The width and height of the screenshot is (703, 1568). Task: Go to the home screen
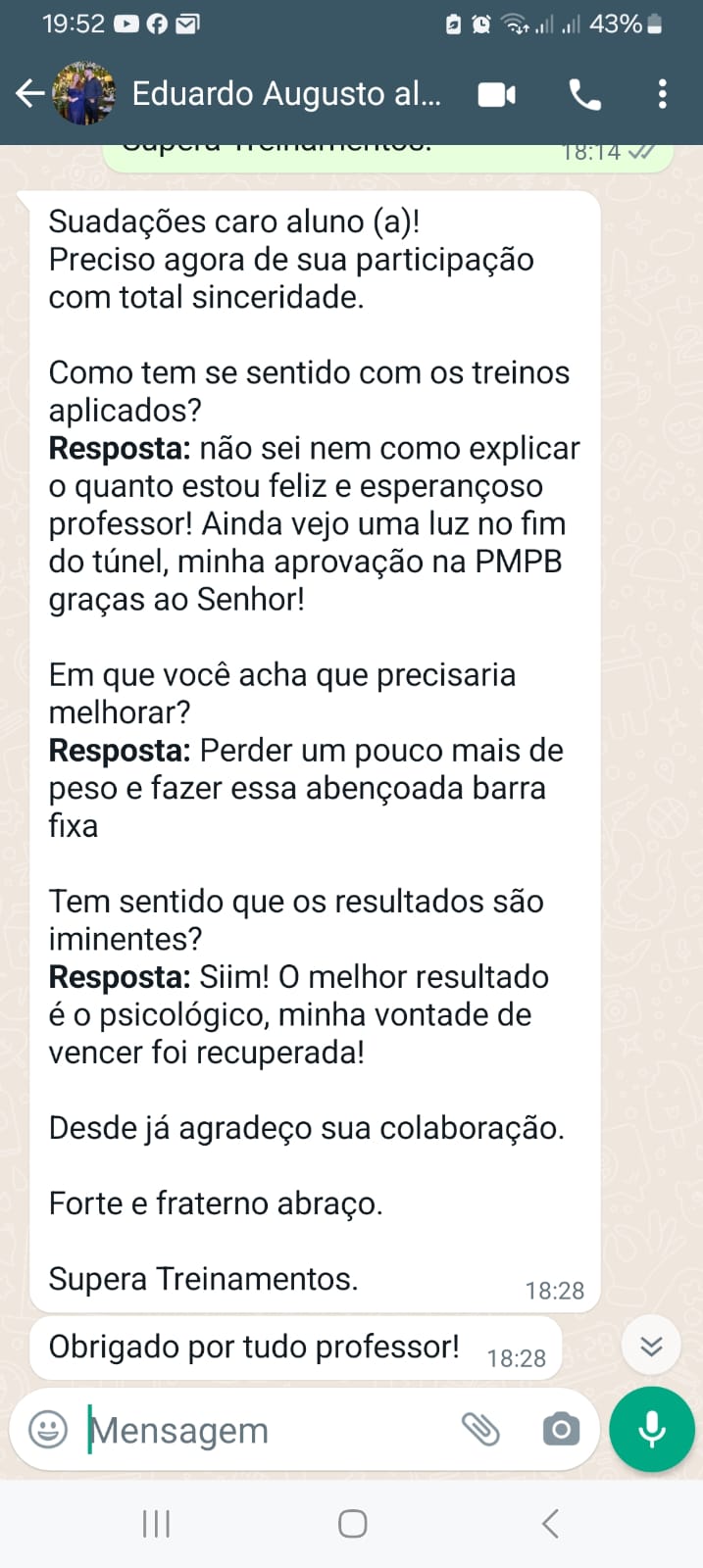click(352, 1523)
